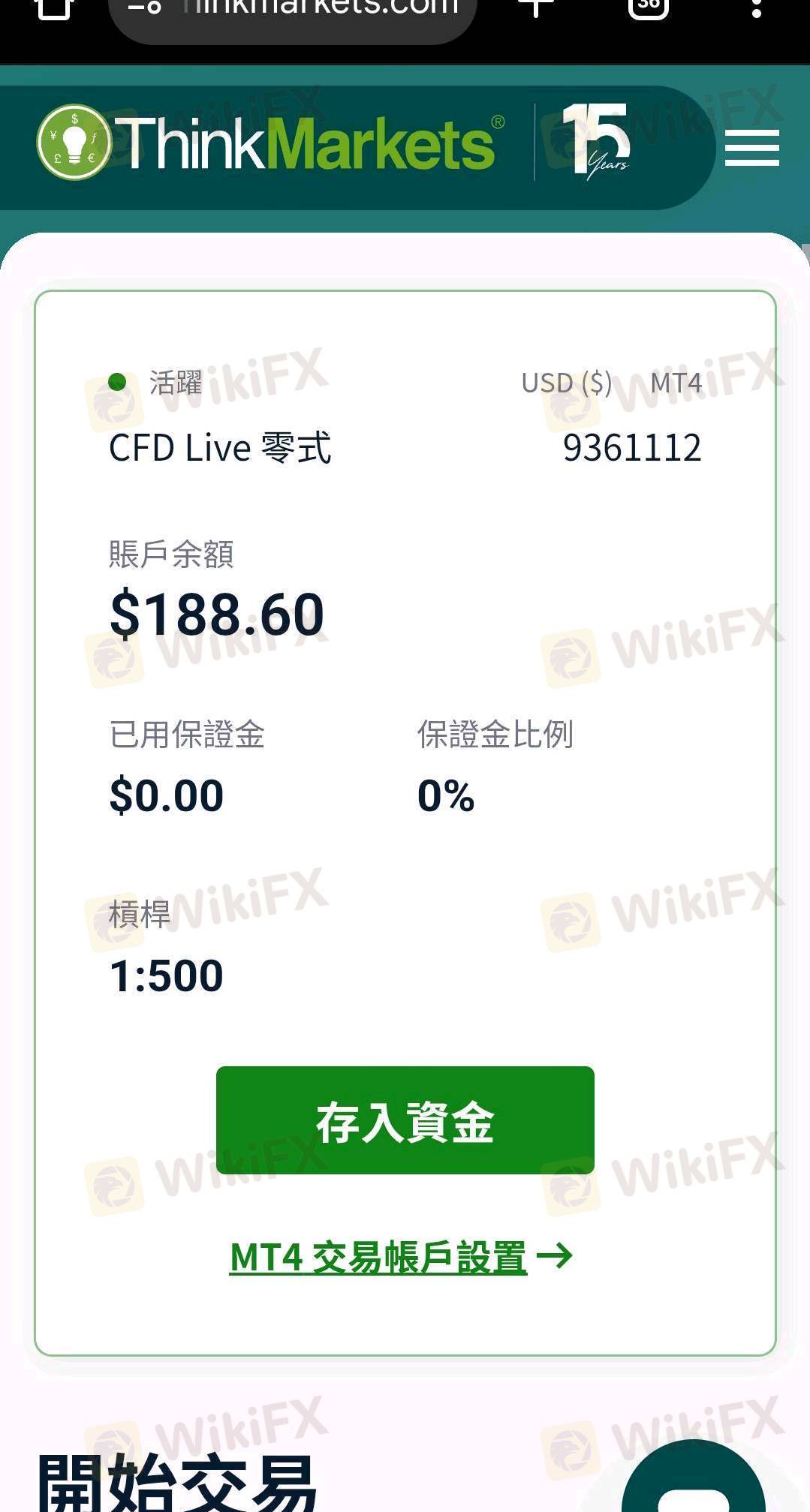810x1512 pixels.
Task: Open the hamburger navigation menu
Action: [751, 147]
